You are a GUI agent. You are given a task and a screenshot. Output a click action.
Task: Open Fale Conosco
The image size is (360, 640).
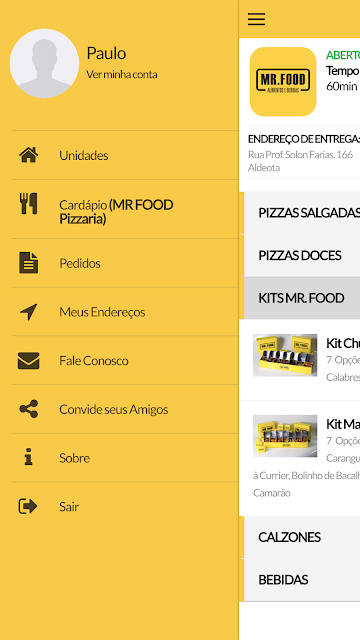125,360
